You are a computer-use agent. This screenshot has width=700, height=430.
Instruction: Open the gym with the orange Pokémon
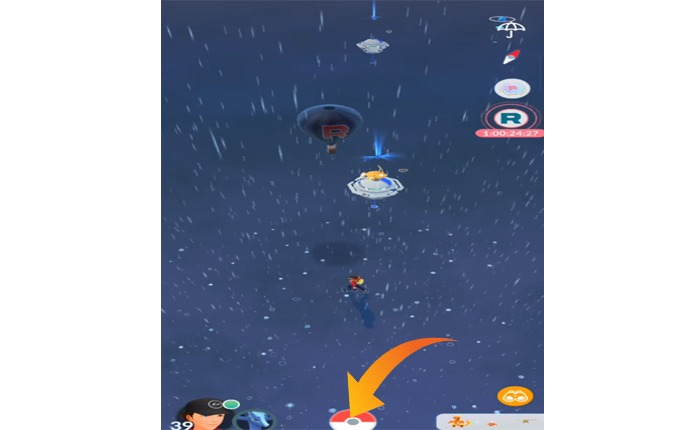click(375, 183)
